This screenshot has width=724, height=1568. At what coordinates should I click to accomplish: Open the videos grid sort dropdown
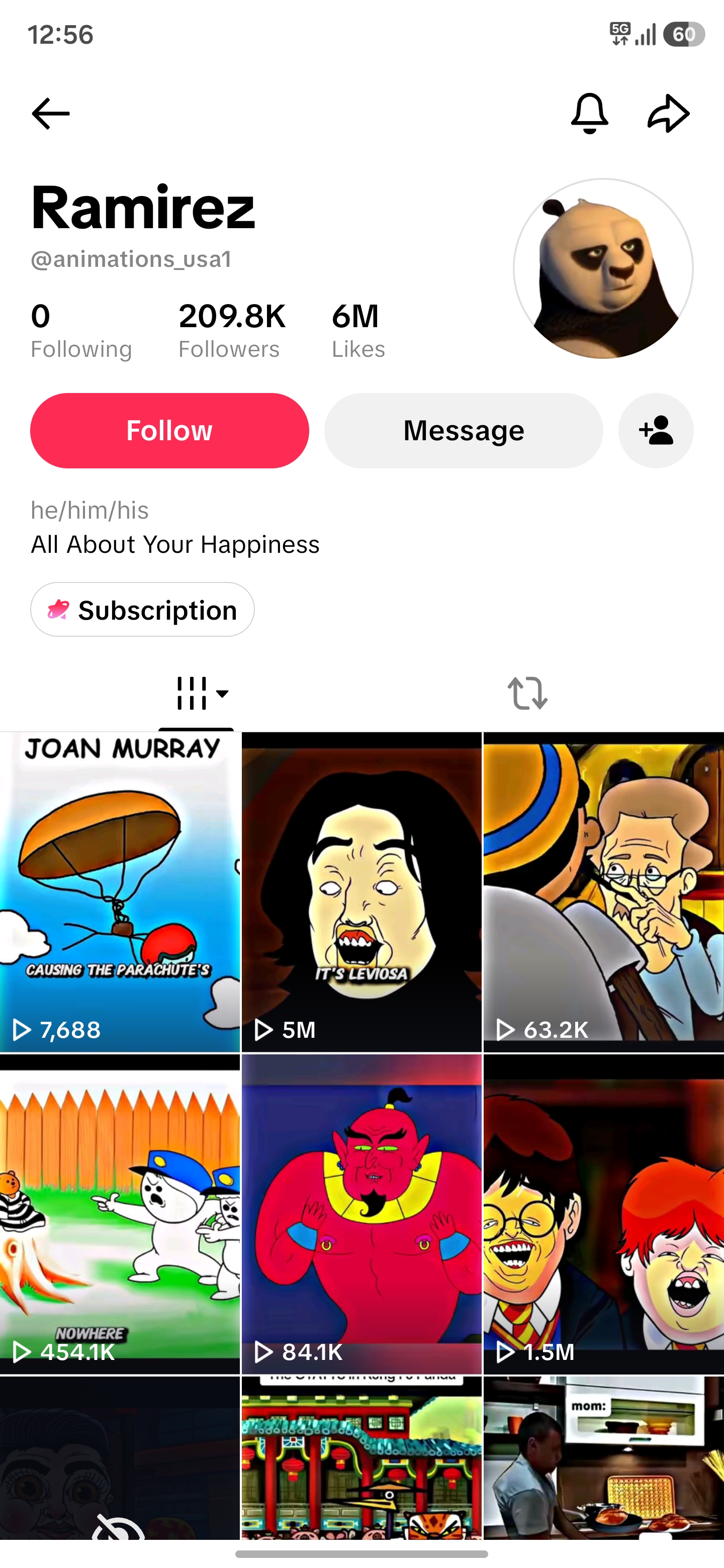(202, 694)
